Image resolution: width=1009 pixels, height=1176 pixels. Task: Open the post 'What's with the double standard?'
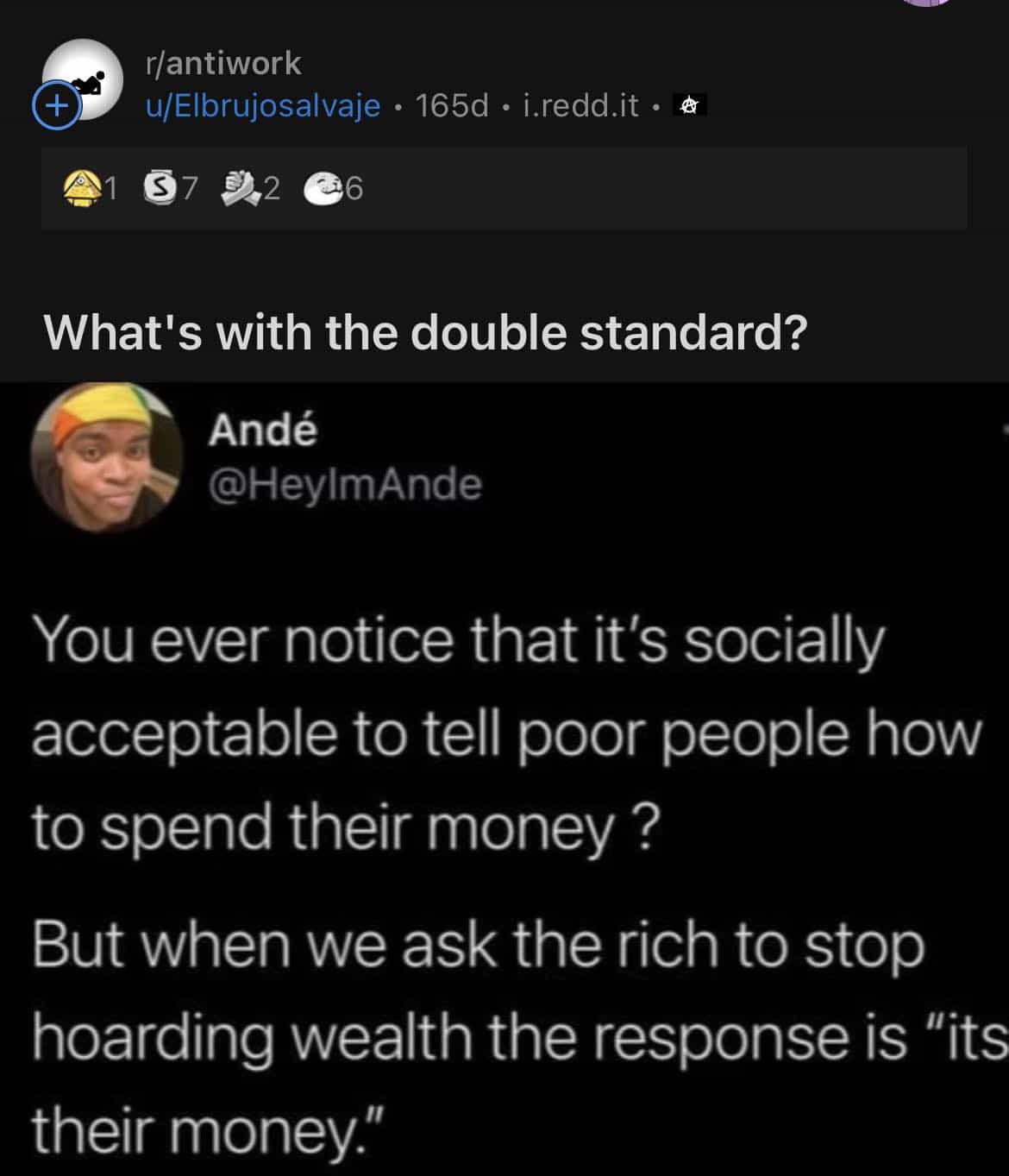pyautogui.click(x=425, y=332)
